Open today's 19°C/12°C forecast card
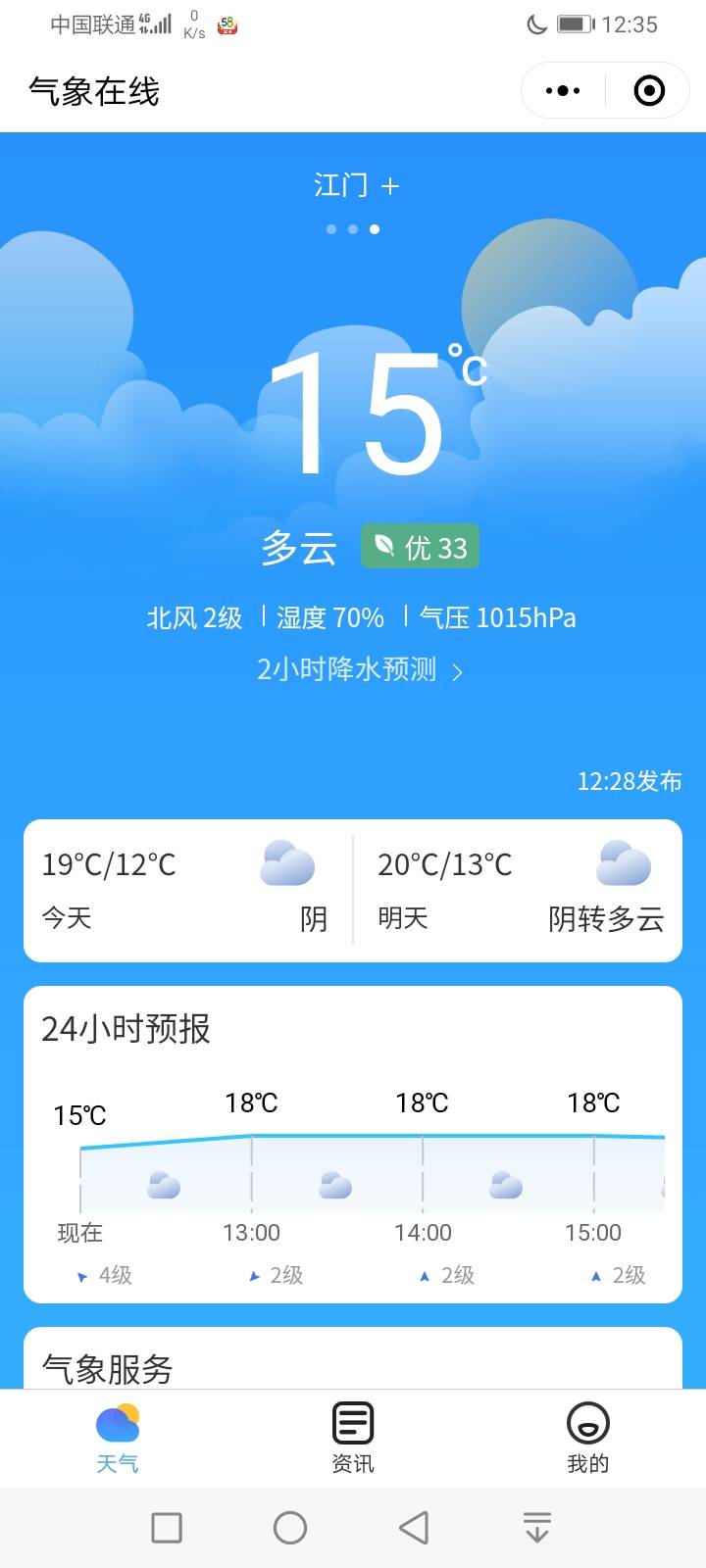This screenshot has width=706, height=1568. (186, 890)
